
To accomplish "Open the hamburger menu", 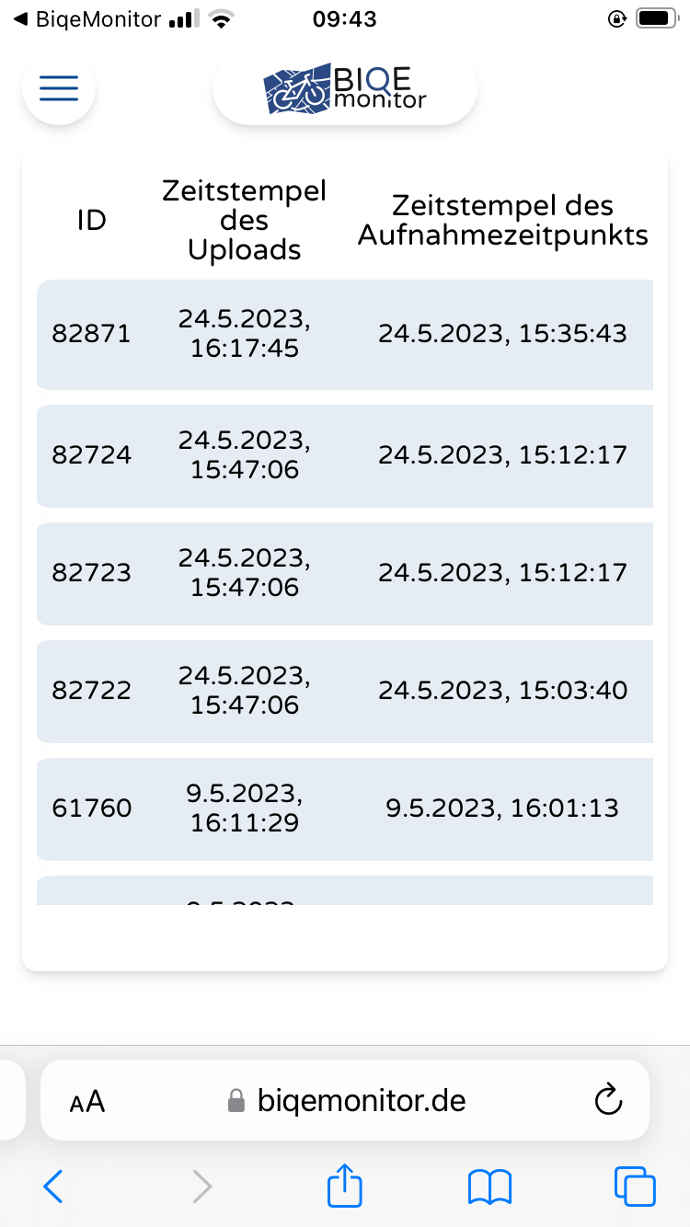I will pyautogui.click(x=58, y=89).
